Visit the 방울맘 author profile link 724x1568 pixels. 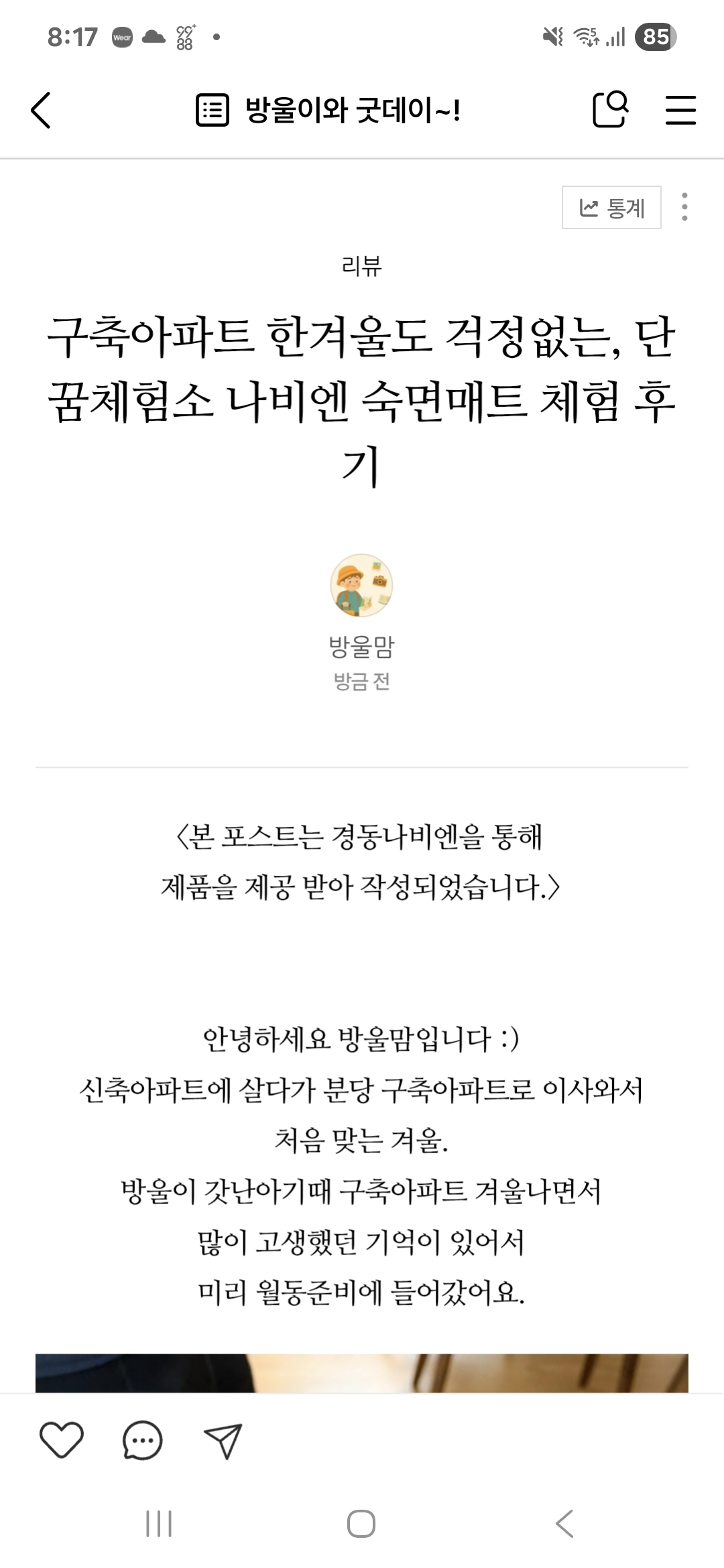point(362,649)
